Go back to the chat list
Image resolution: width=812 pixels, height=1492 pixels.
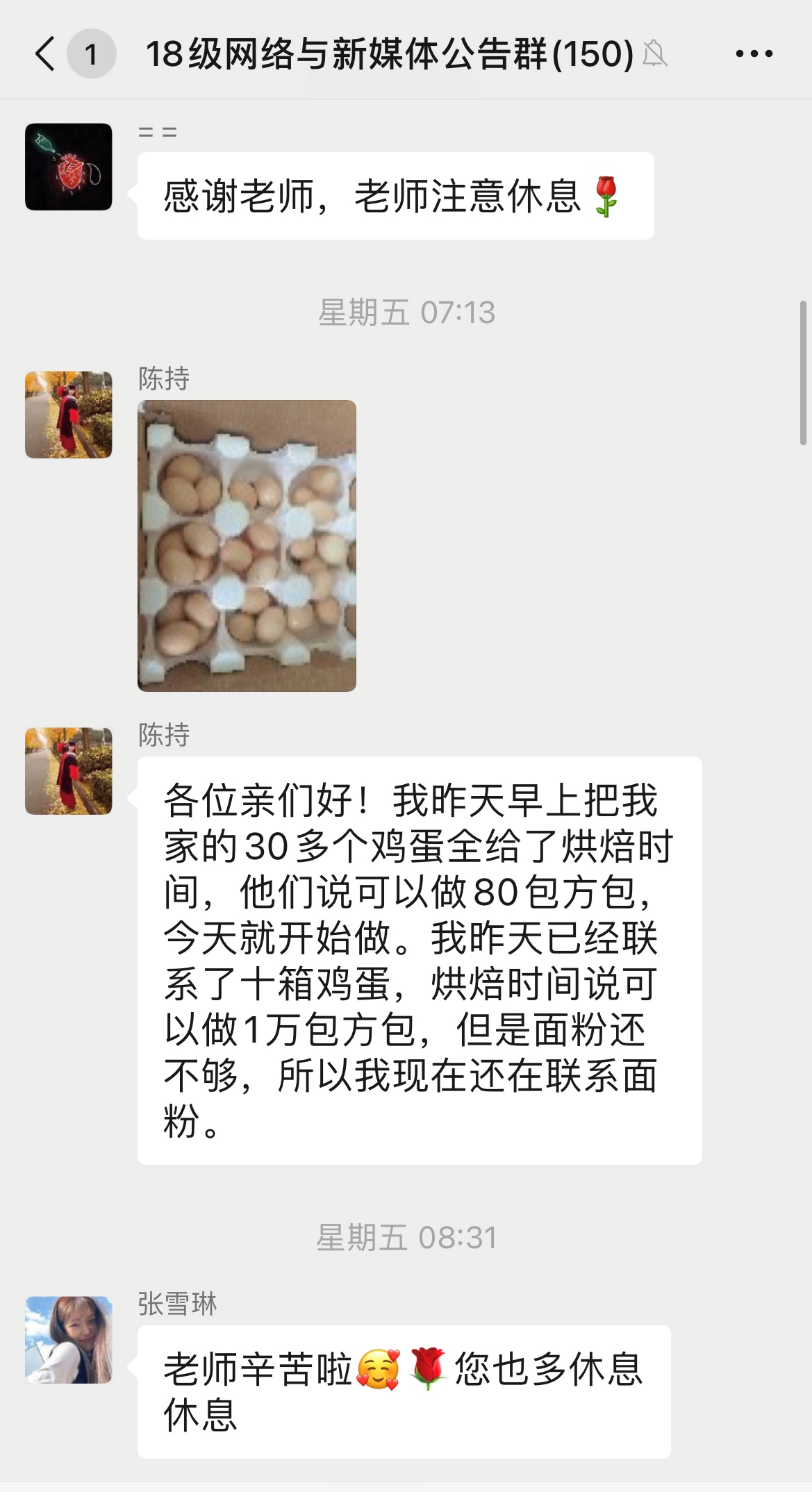tap(46, 54)
